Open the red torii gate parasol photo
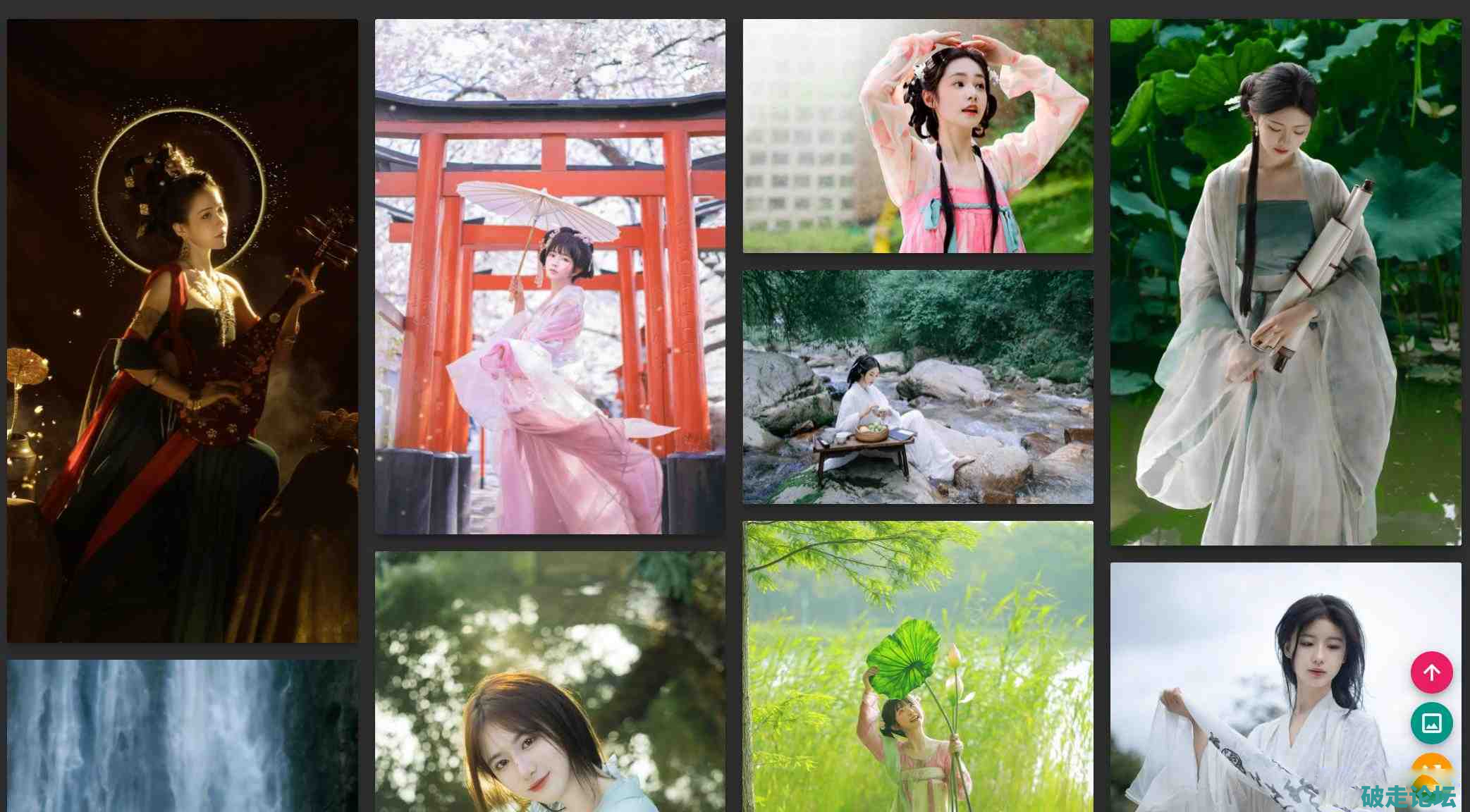1470x812 pixels. (550, 276)
